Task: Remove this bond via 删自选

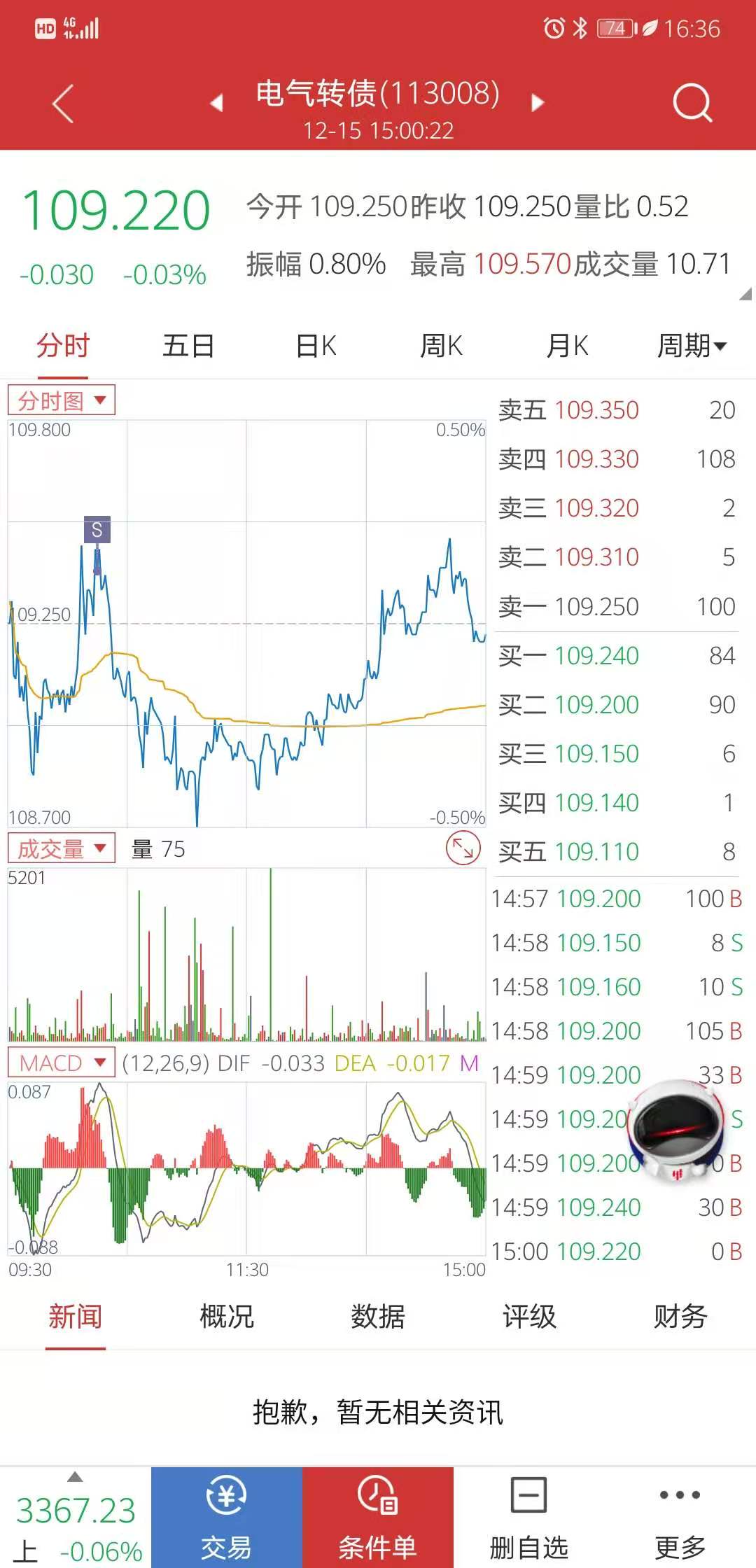Action: pos(529,1518)
